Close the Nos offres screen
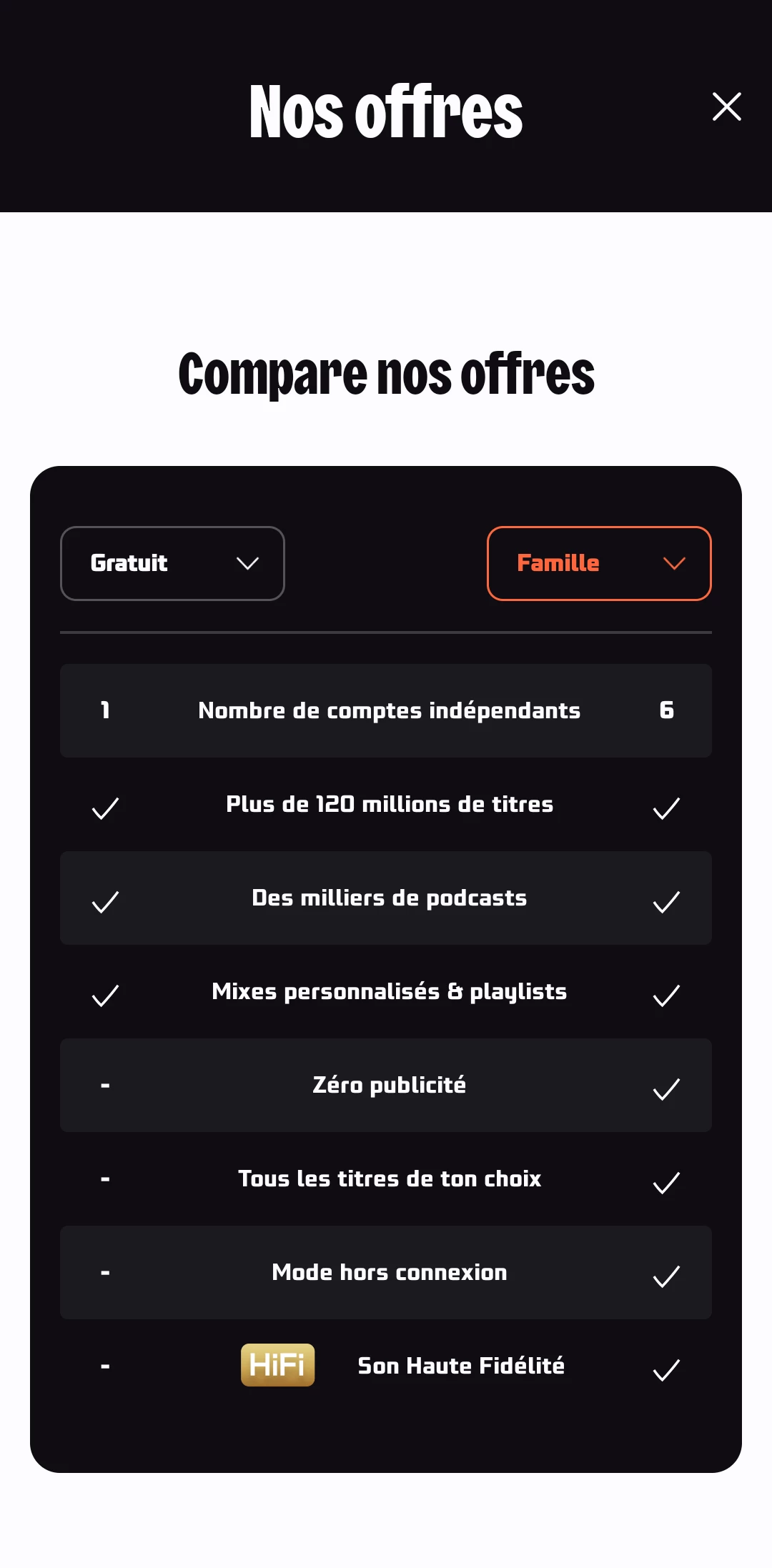This screenshot has height=1568, width=772. tap(726, 107)
